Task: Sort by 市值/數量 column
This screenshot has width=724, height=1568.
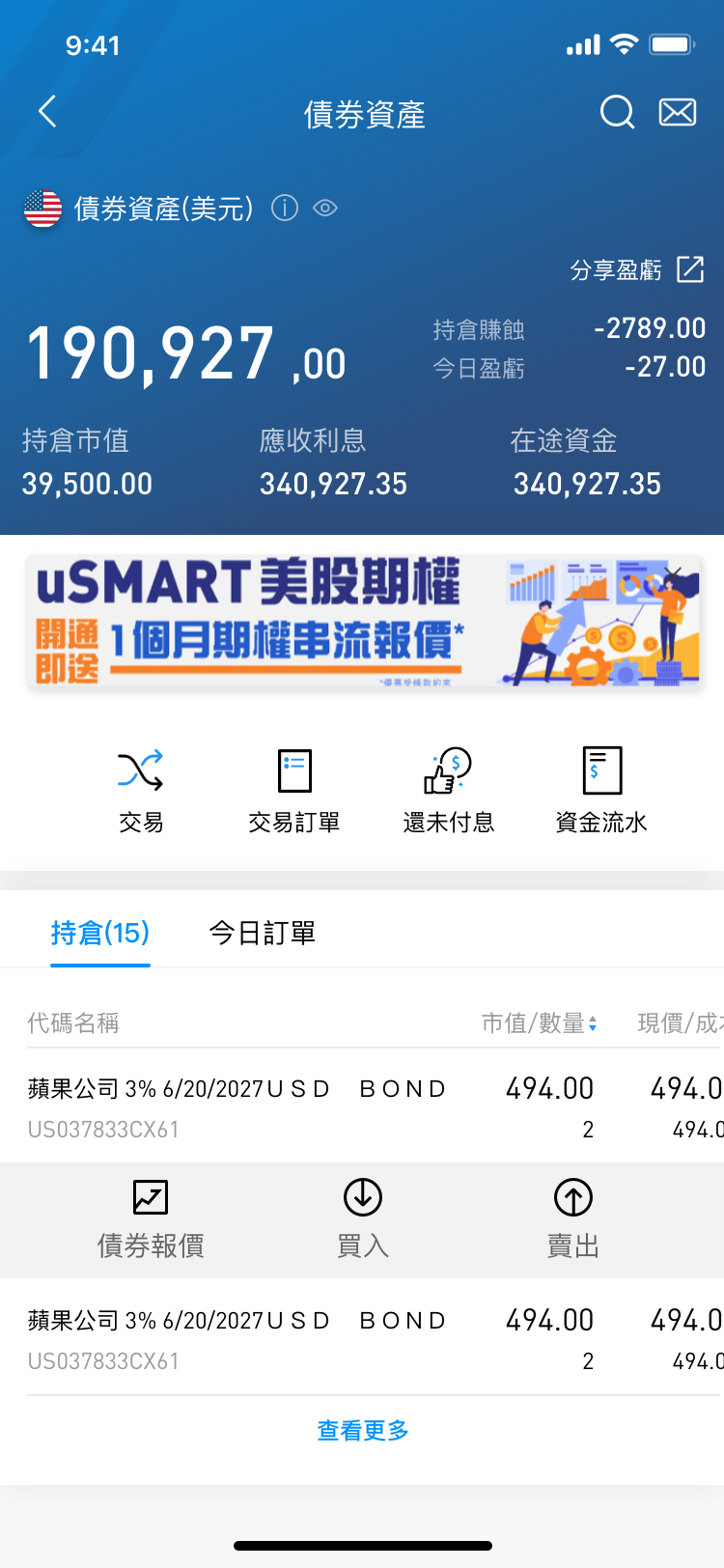Action: pos(540,1022)
